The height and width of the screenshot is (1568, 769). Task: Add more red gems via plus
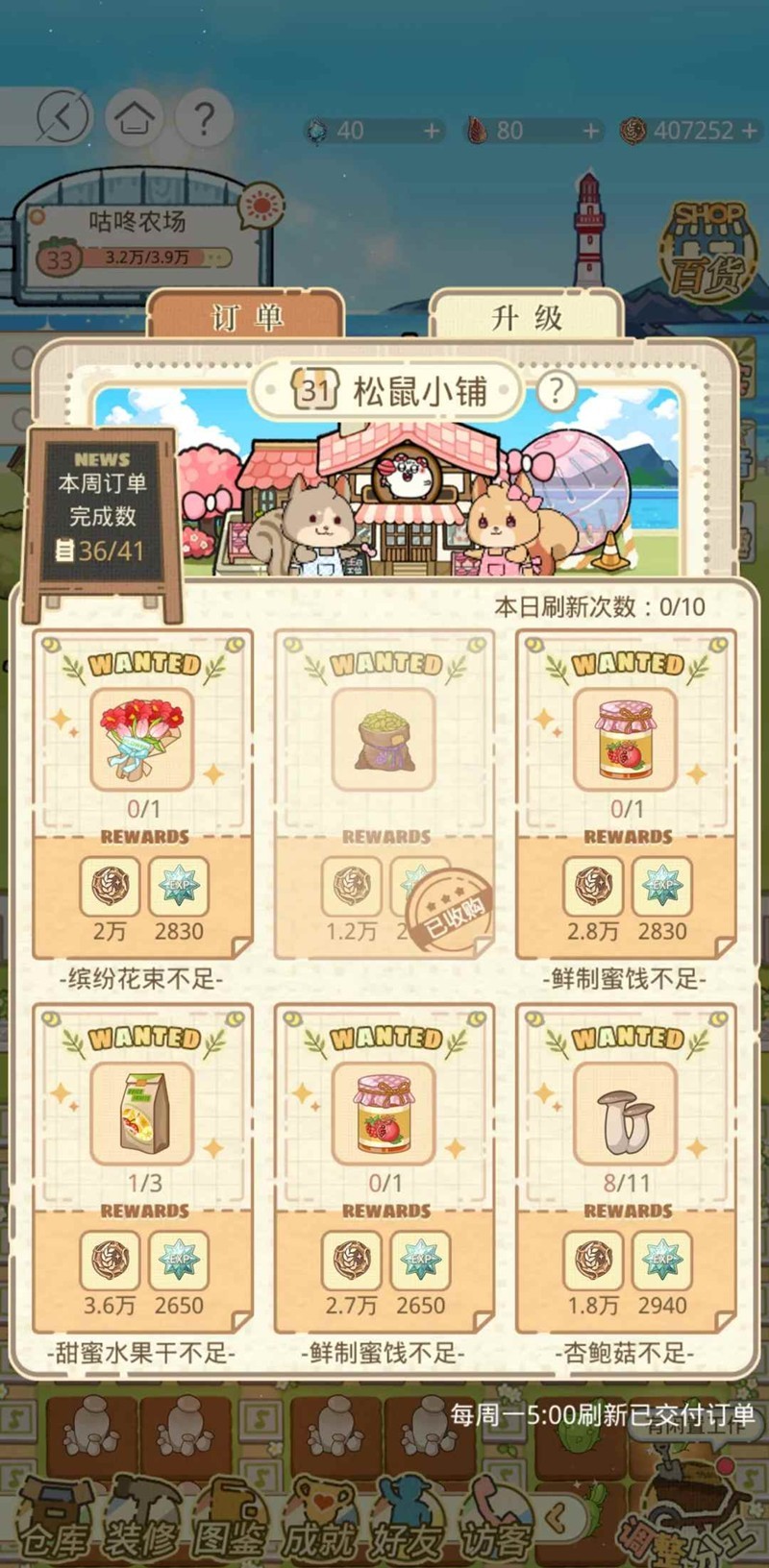pos(590,131)
